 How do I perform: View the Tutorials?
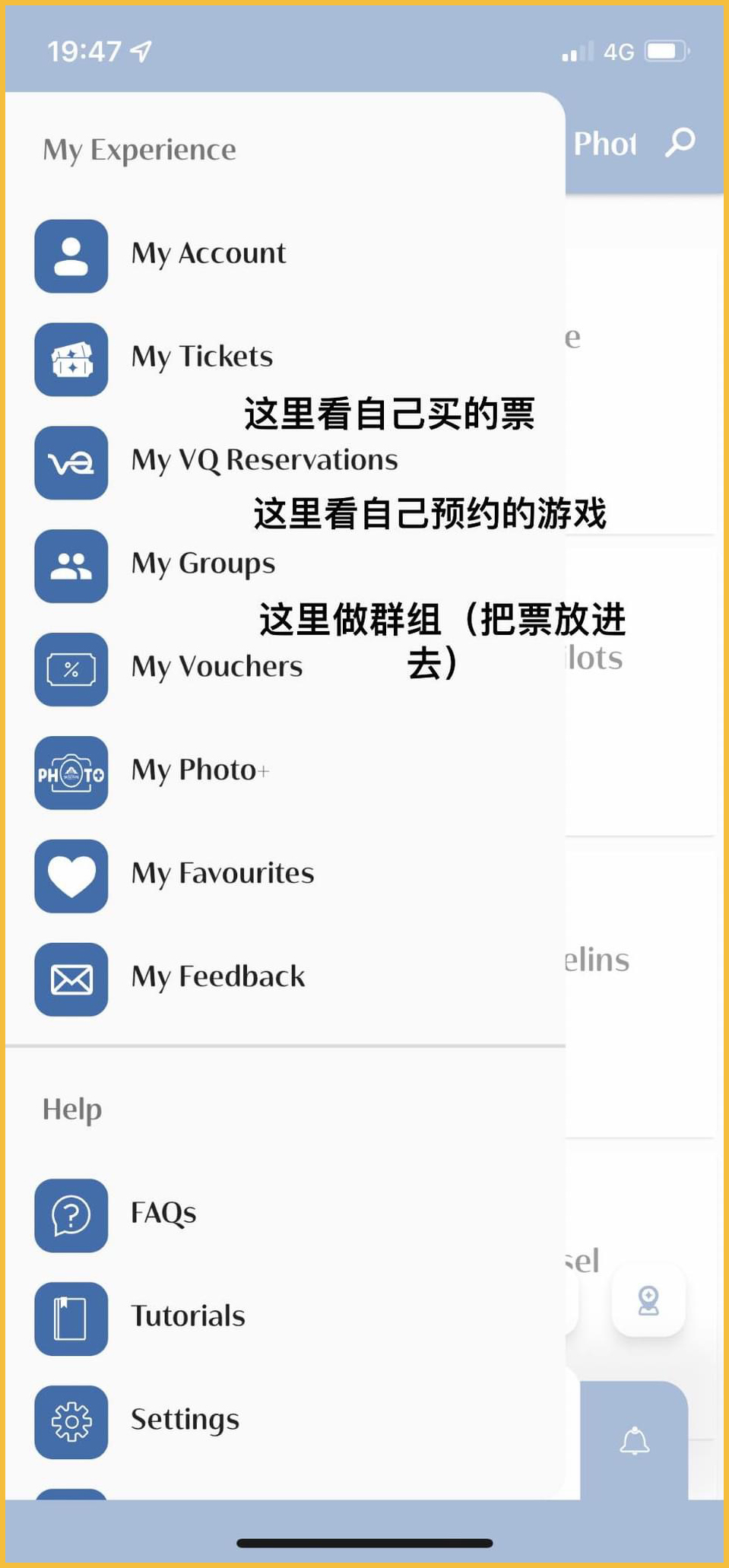187,1318
